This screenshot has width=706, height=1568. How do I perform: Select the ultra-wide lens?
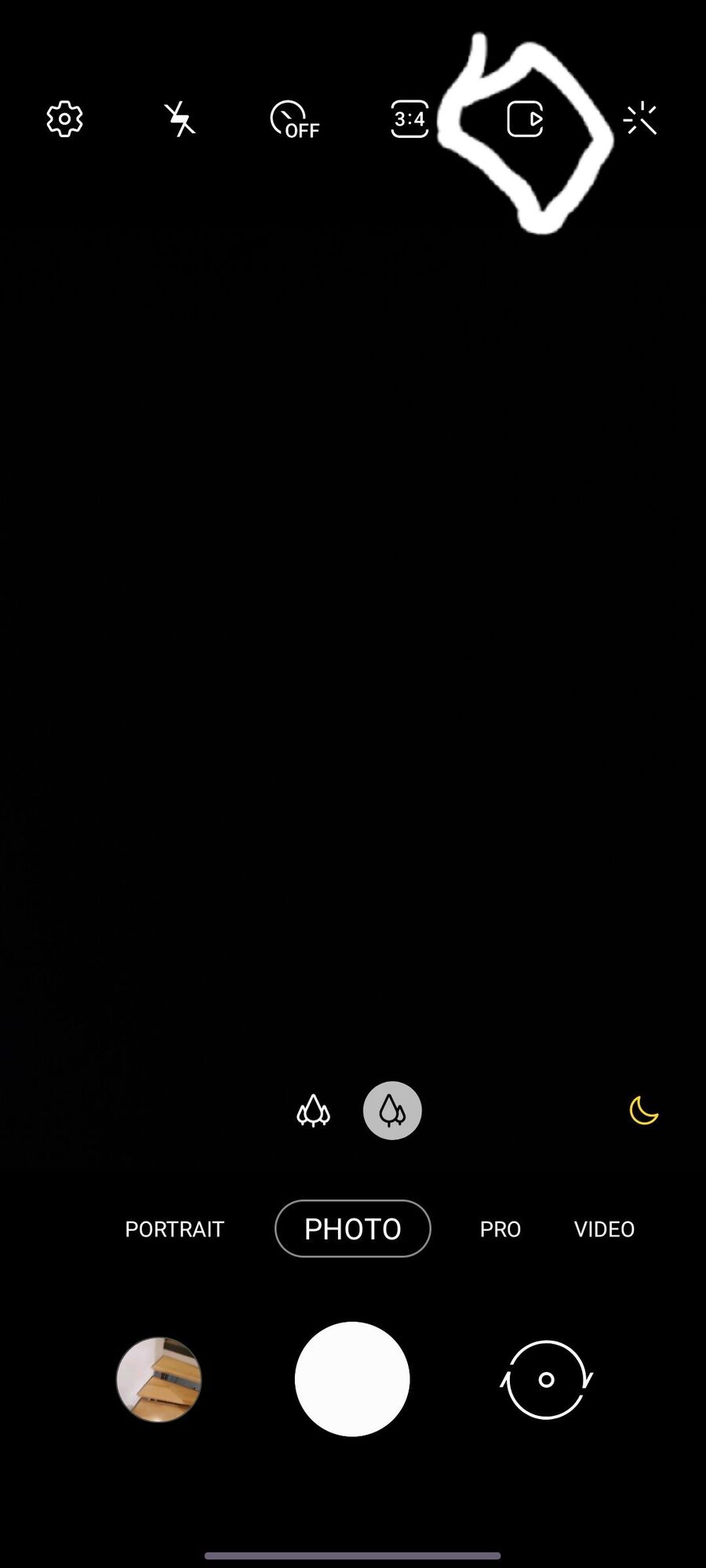pos(314,1110)
